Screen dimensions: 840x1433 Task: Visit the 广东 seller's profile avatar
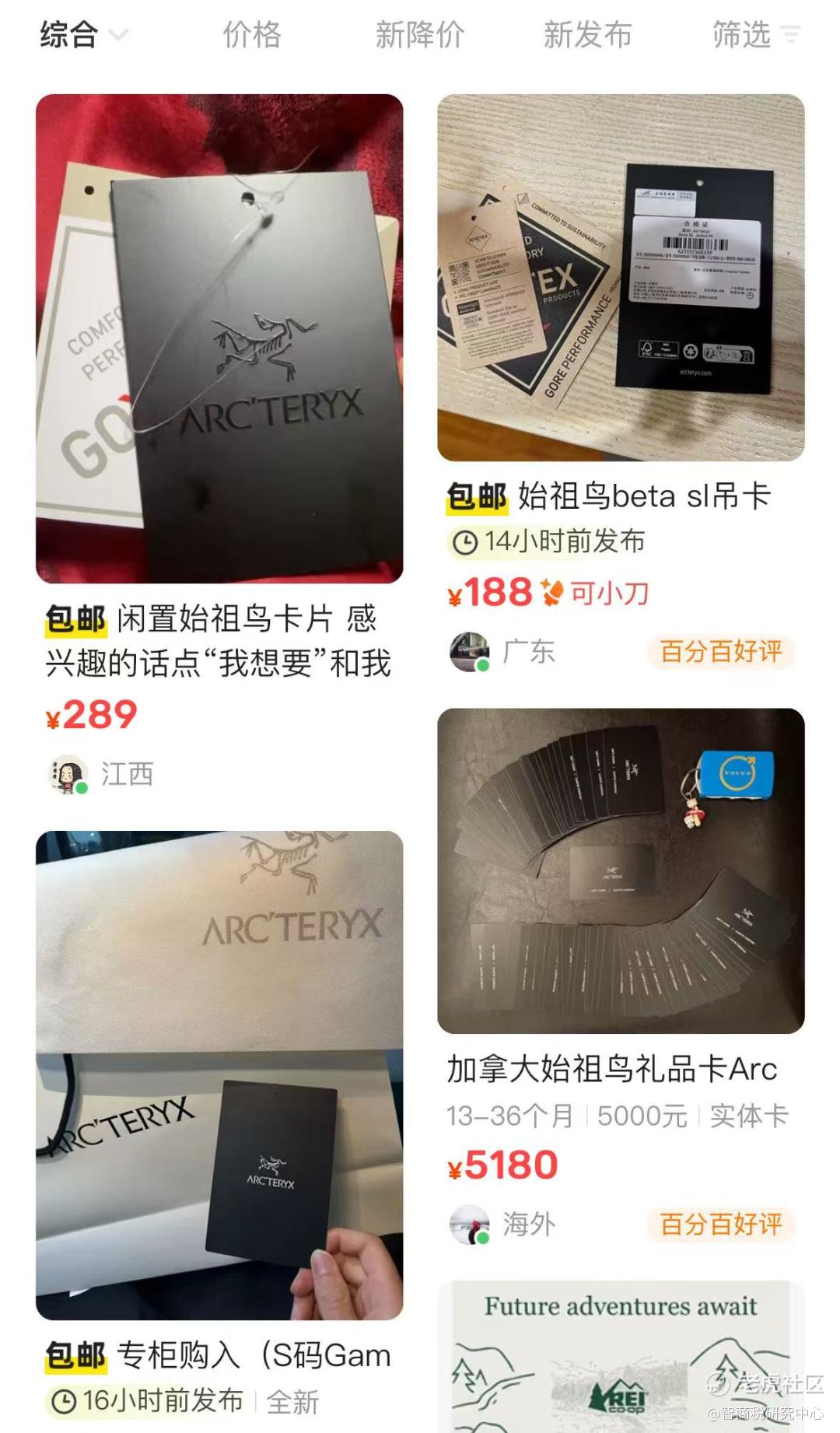[469, 652]
